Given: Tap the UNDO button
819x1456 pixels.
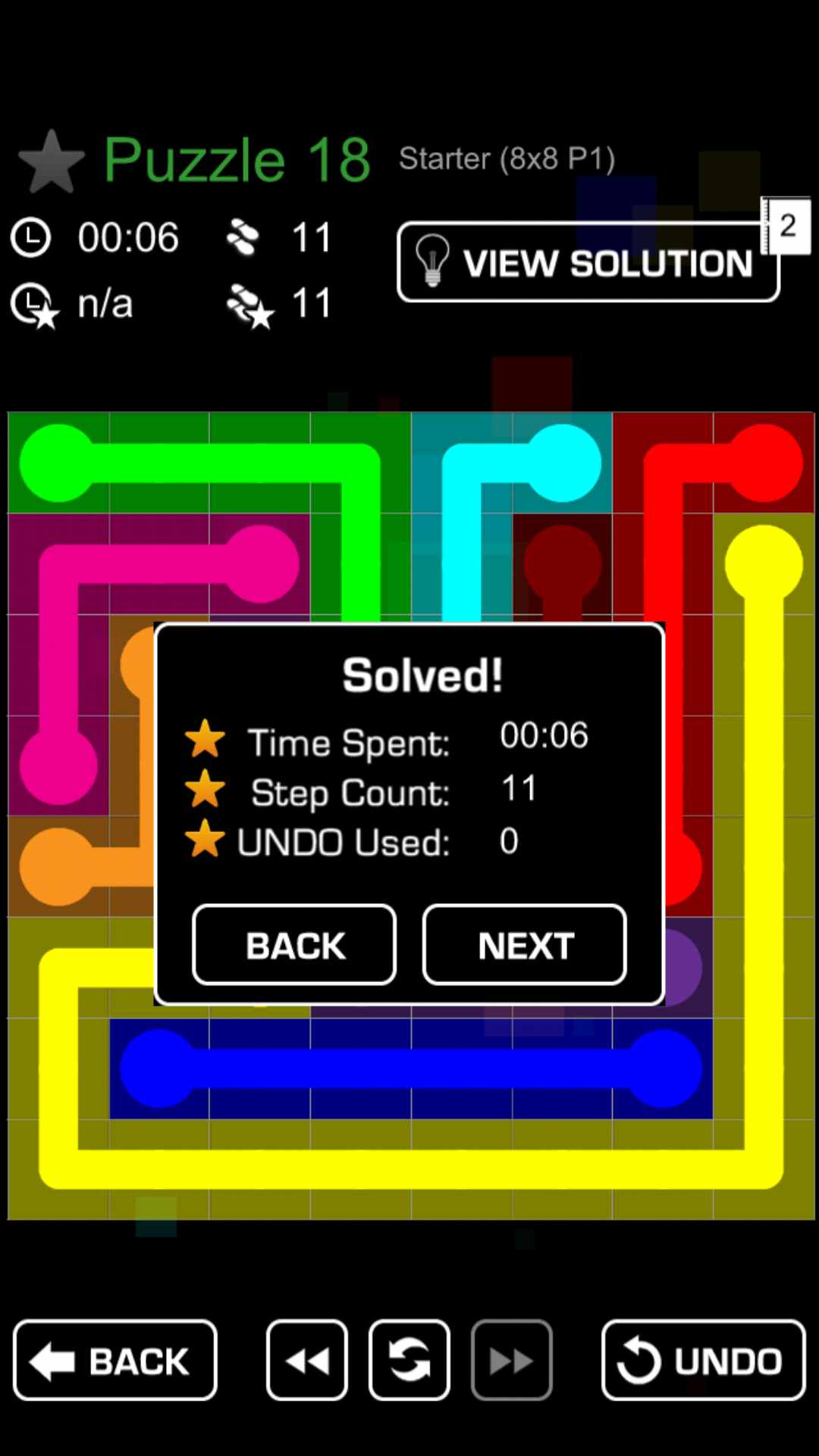Looking at the screenshot, I should [703, 1360].
